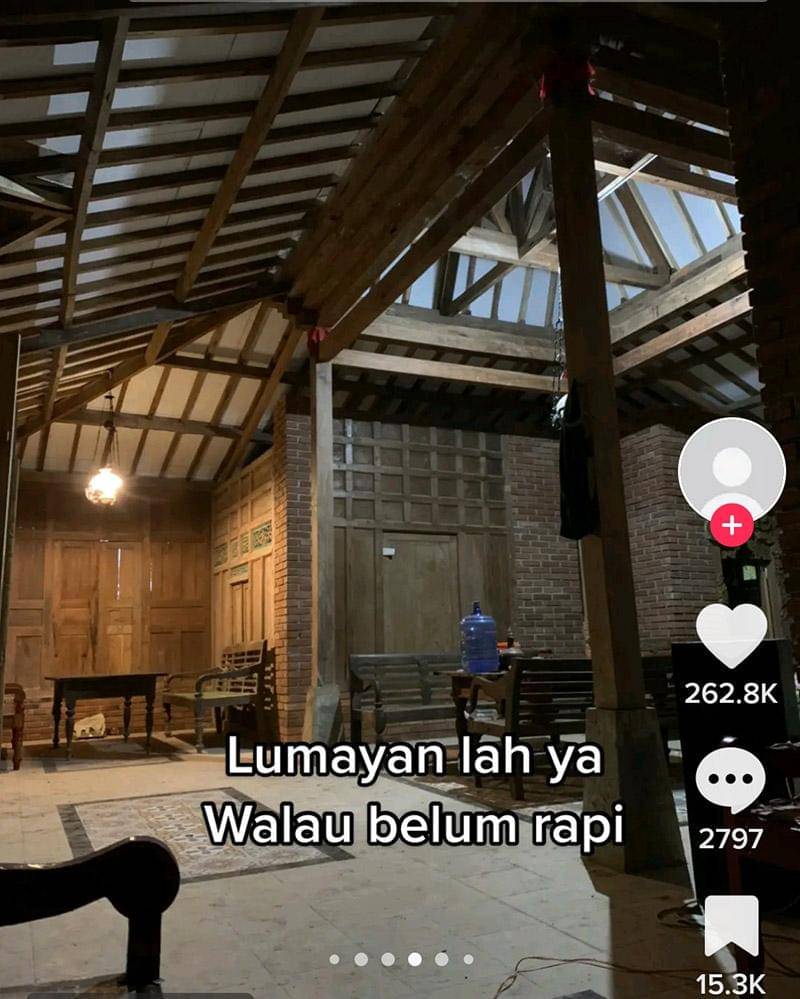Jump to the fourth slide via its dot

pos(414,959)
